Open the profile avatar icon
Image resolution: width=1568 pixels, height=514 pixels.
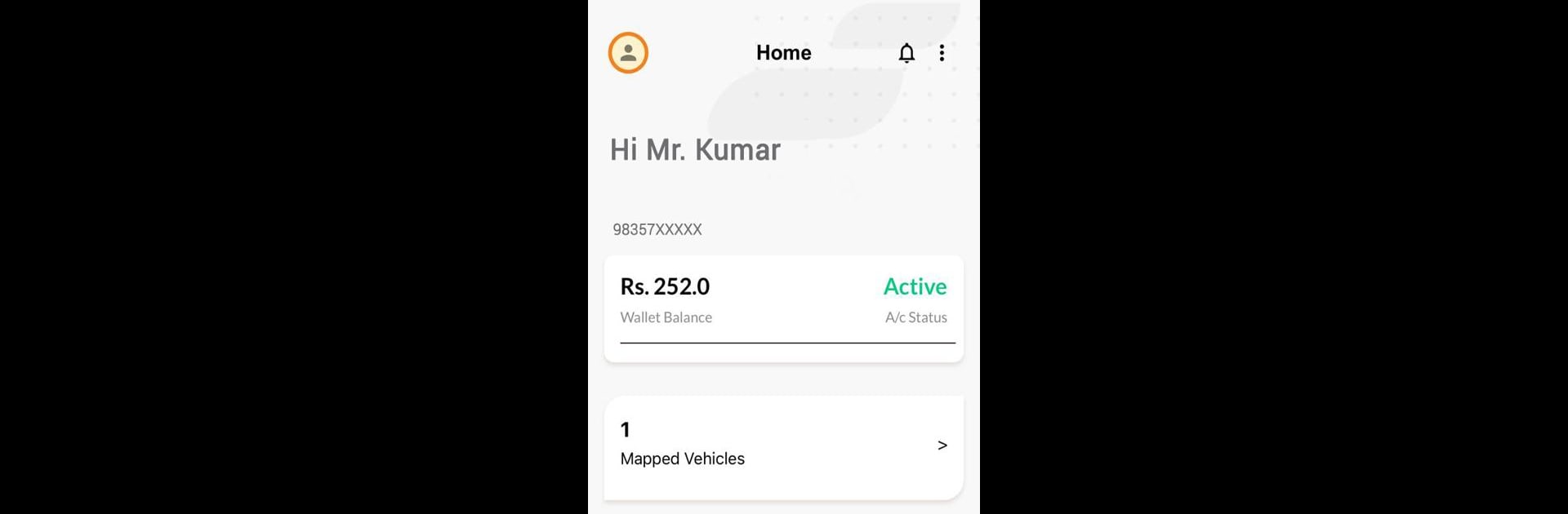pos(628,53)
